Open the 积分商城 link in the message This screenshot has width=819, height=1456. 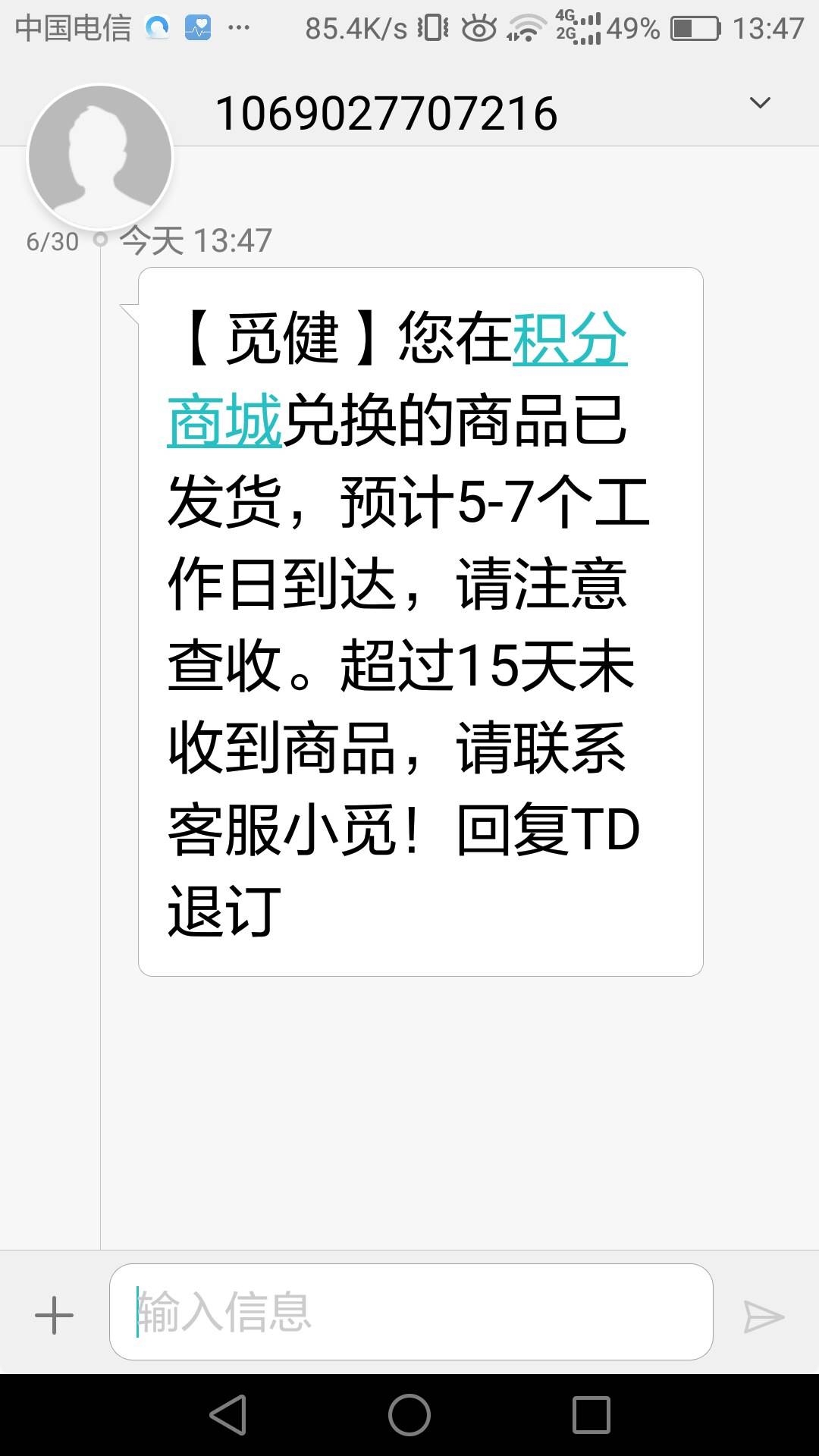[569, 339]
